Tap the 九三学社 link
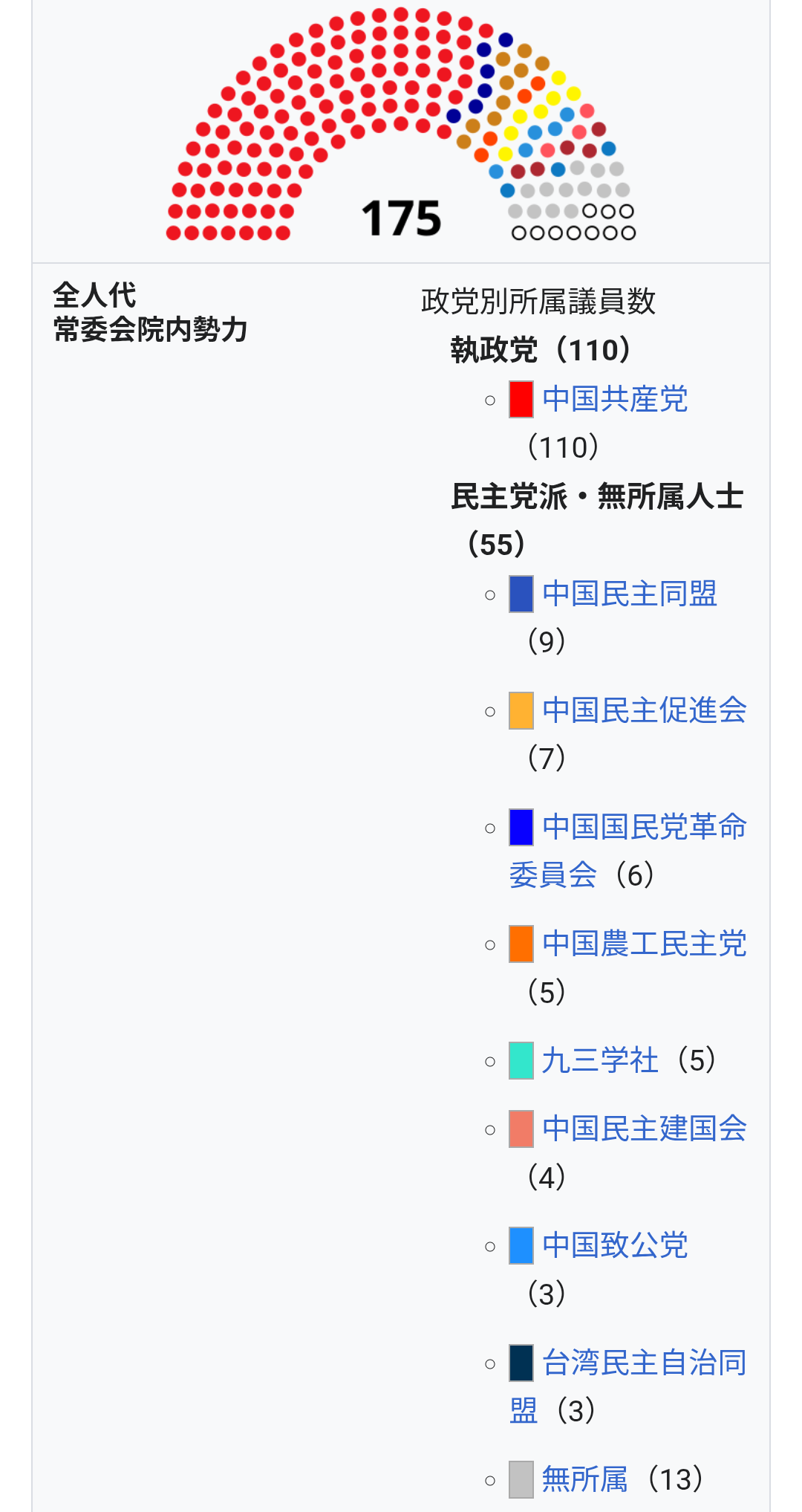802x1512 pixels. (600, 1060)
